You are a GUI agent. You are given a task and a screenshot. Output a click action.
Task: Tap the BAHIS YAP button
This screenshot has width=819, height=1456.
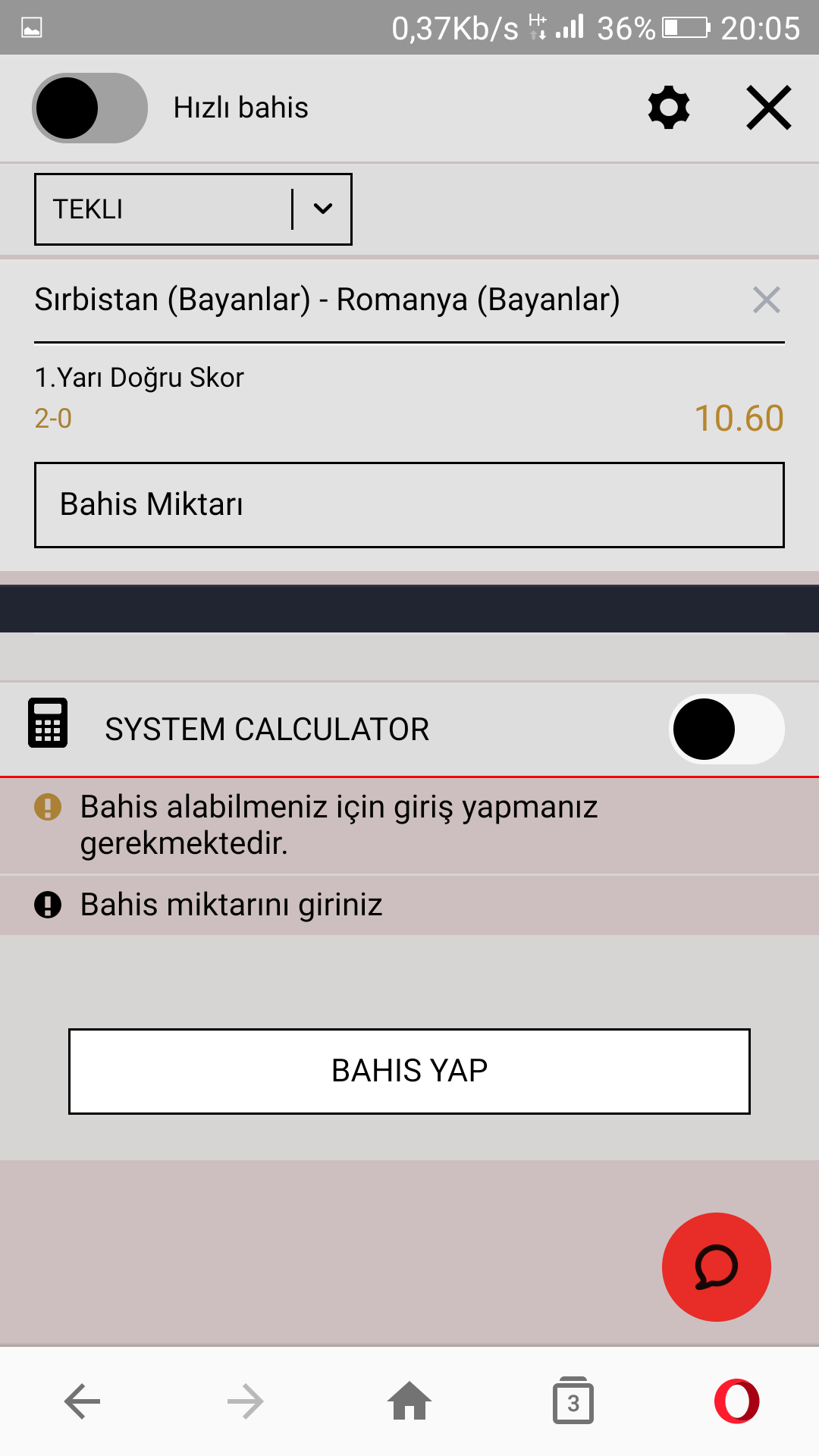click(x=409, y=1071)
